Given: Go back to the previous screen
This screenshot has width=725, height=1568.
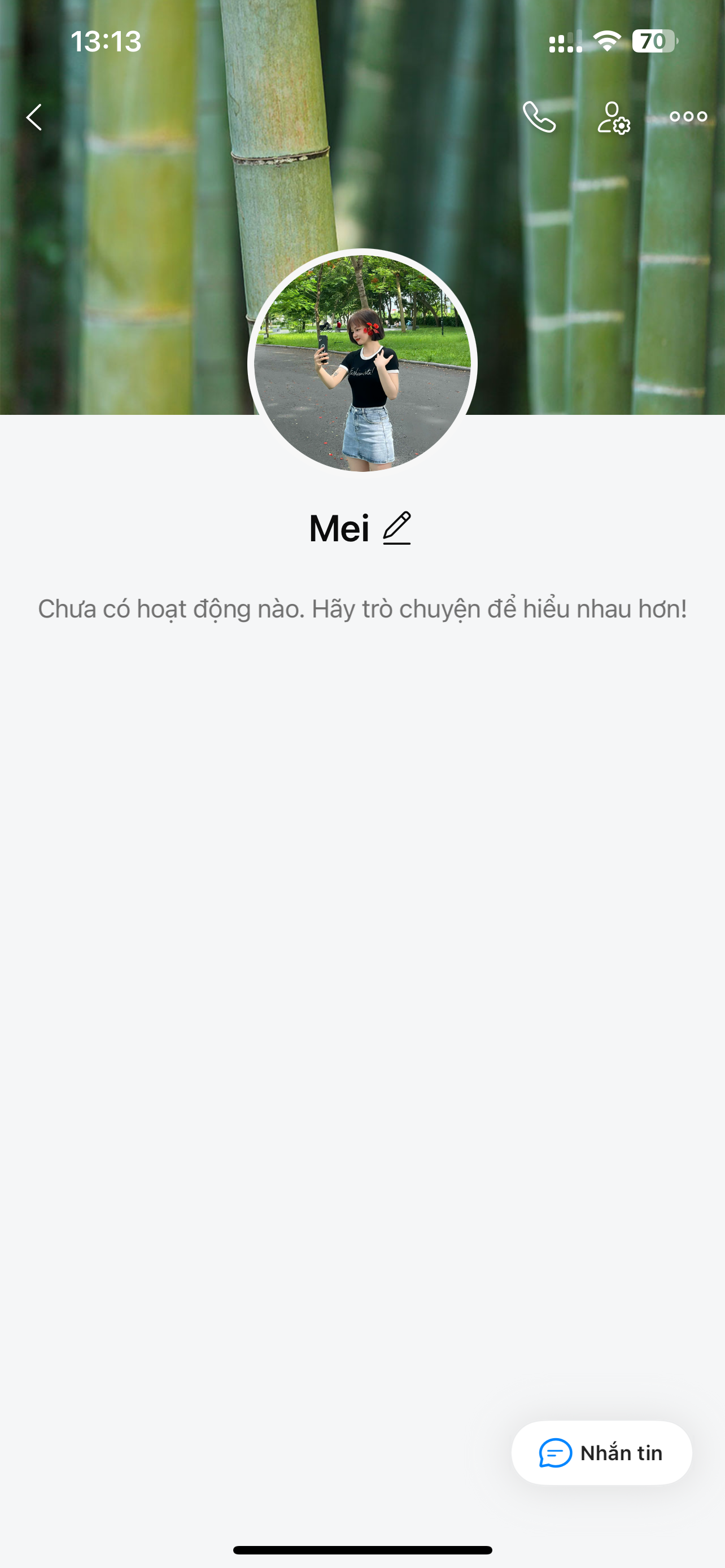Looking at the screenshot, I should (34, 117).
